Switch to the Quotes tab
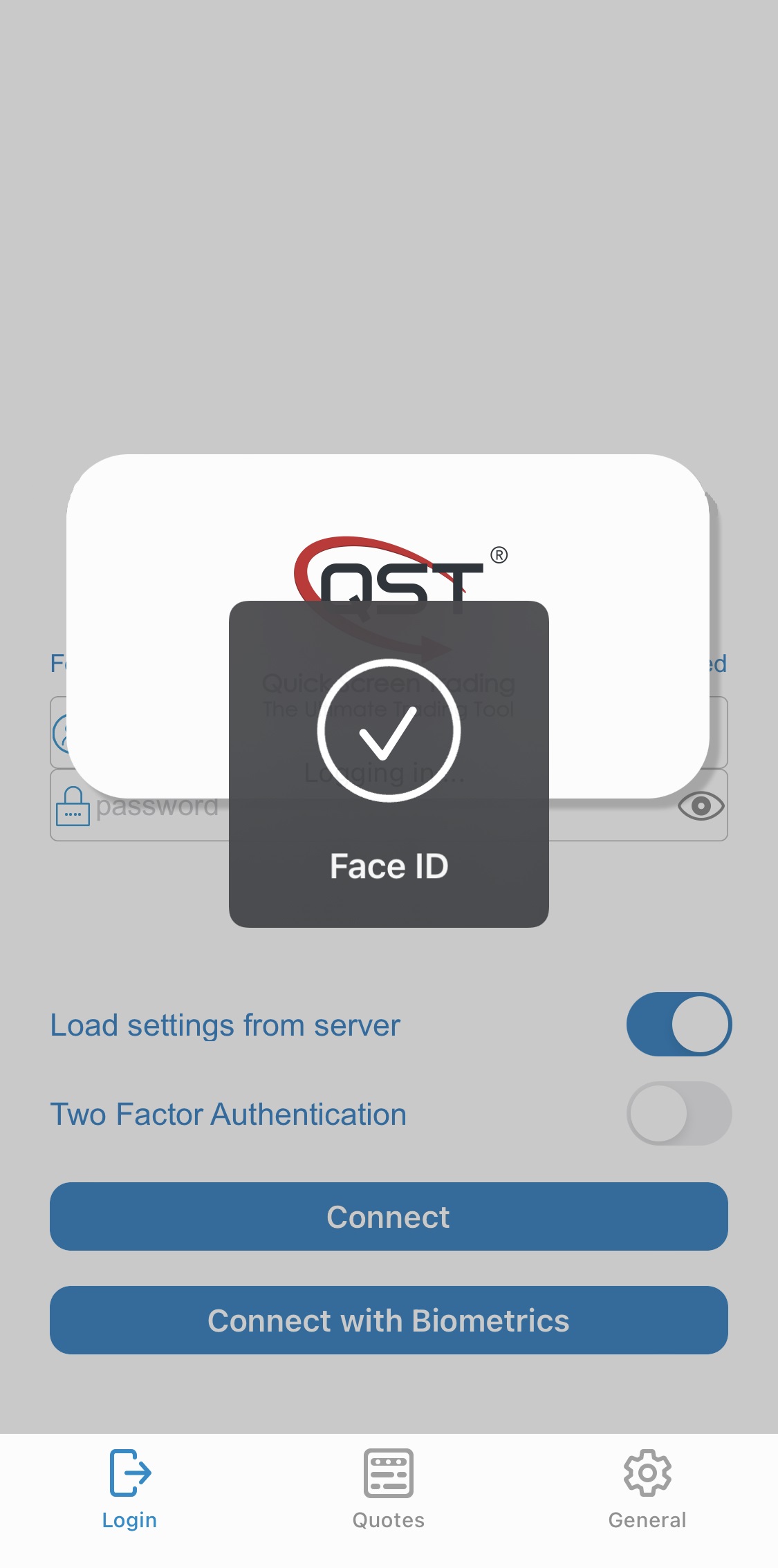 point(389,1489)
